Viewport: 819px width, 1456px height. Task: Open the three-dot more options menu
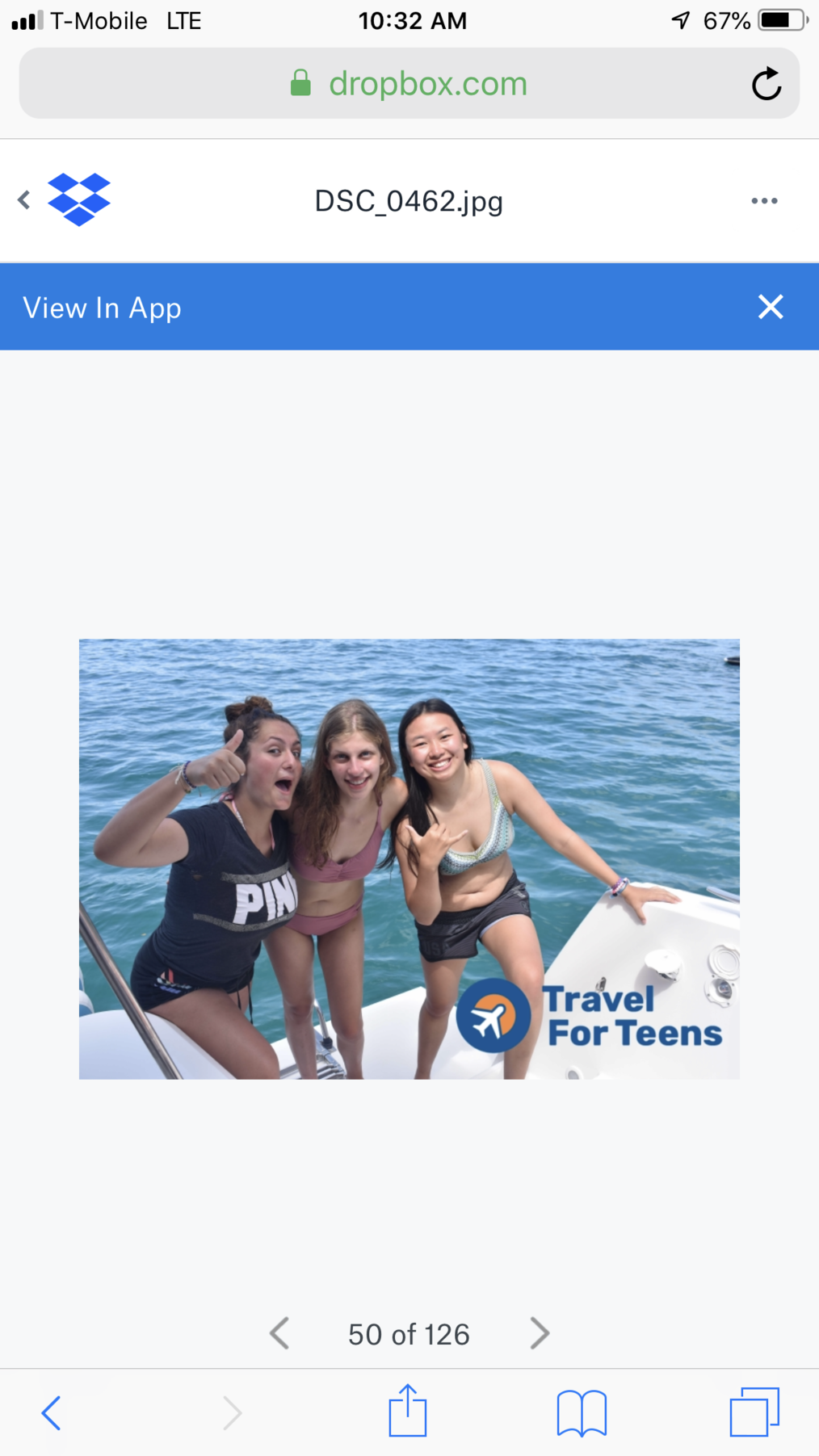(x=764, y=201)
